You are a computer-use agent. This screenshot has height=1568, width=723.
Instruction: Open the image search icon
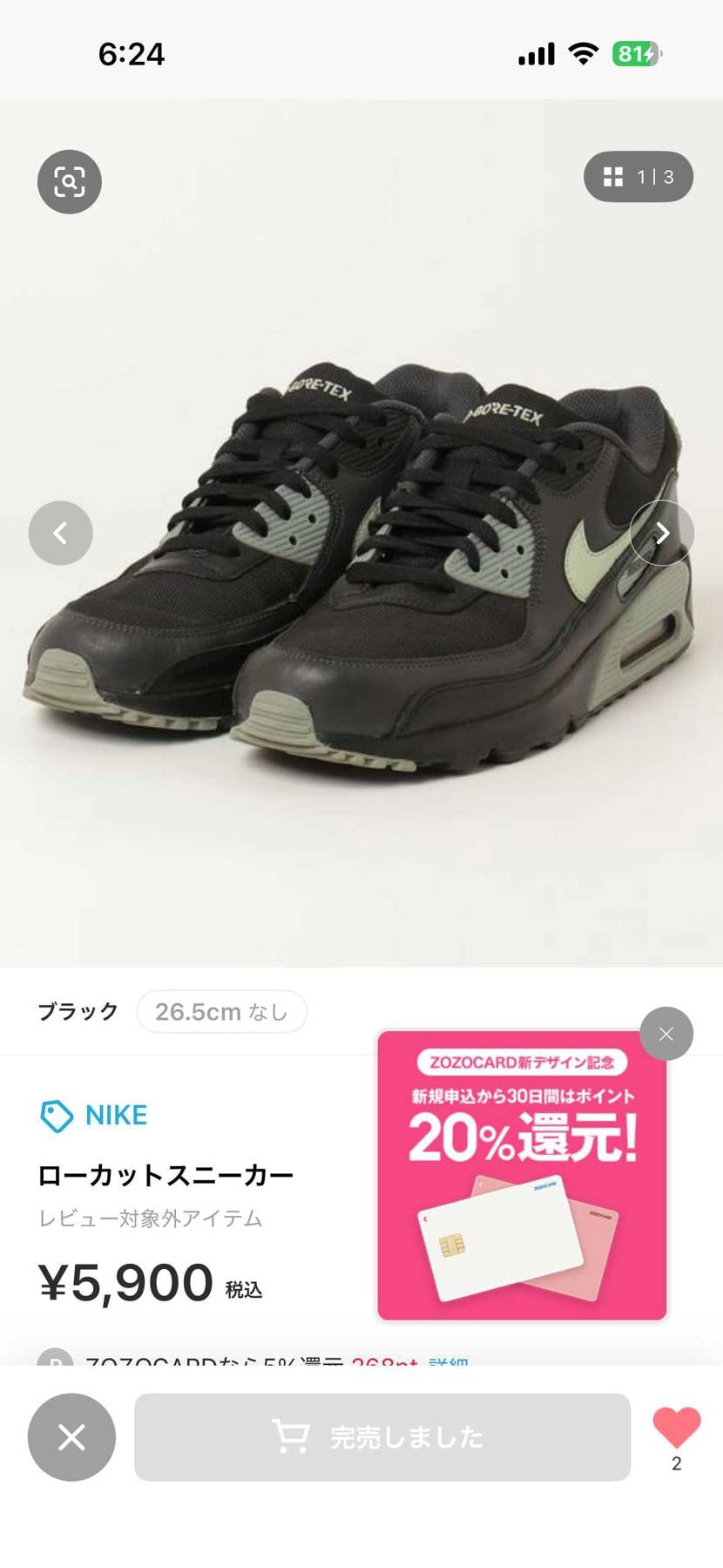point(70,181)
